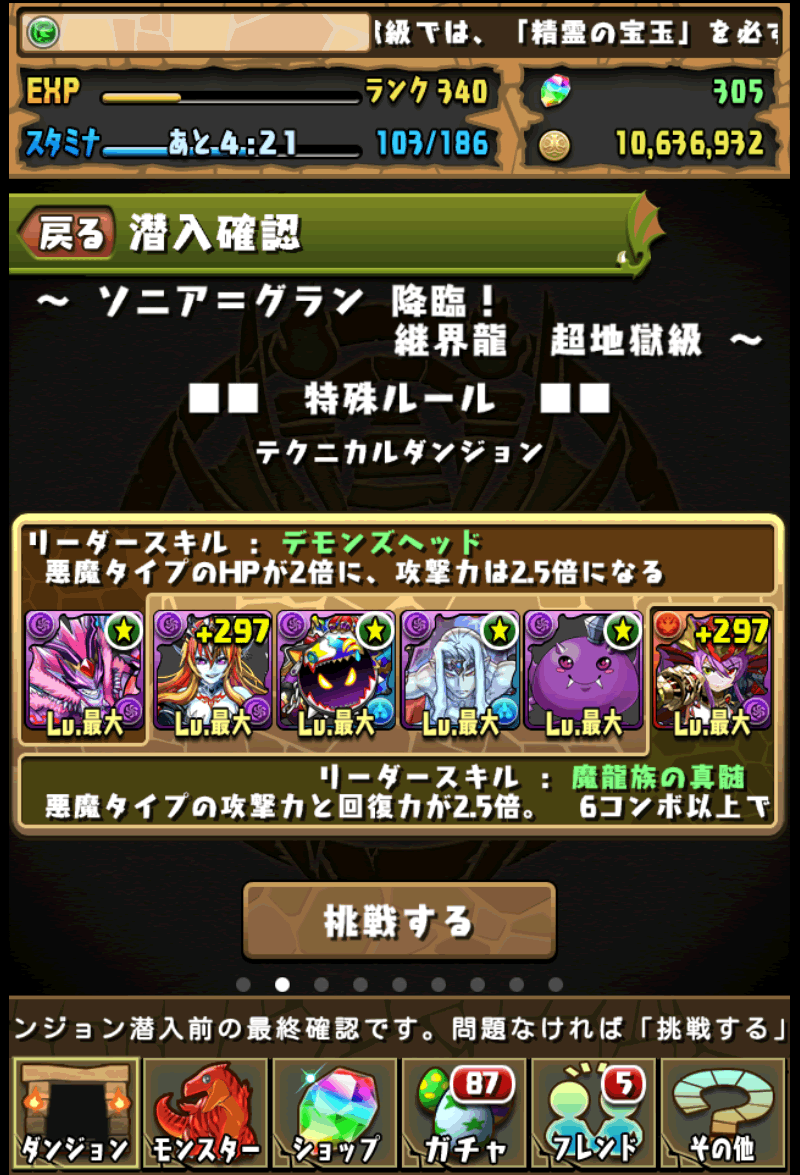Tap the 戻る back button
The image size is (800, 1175).
pos(68,234)
